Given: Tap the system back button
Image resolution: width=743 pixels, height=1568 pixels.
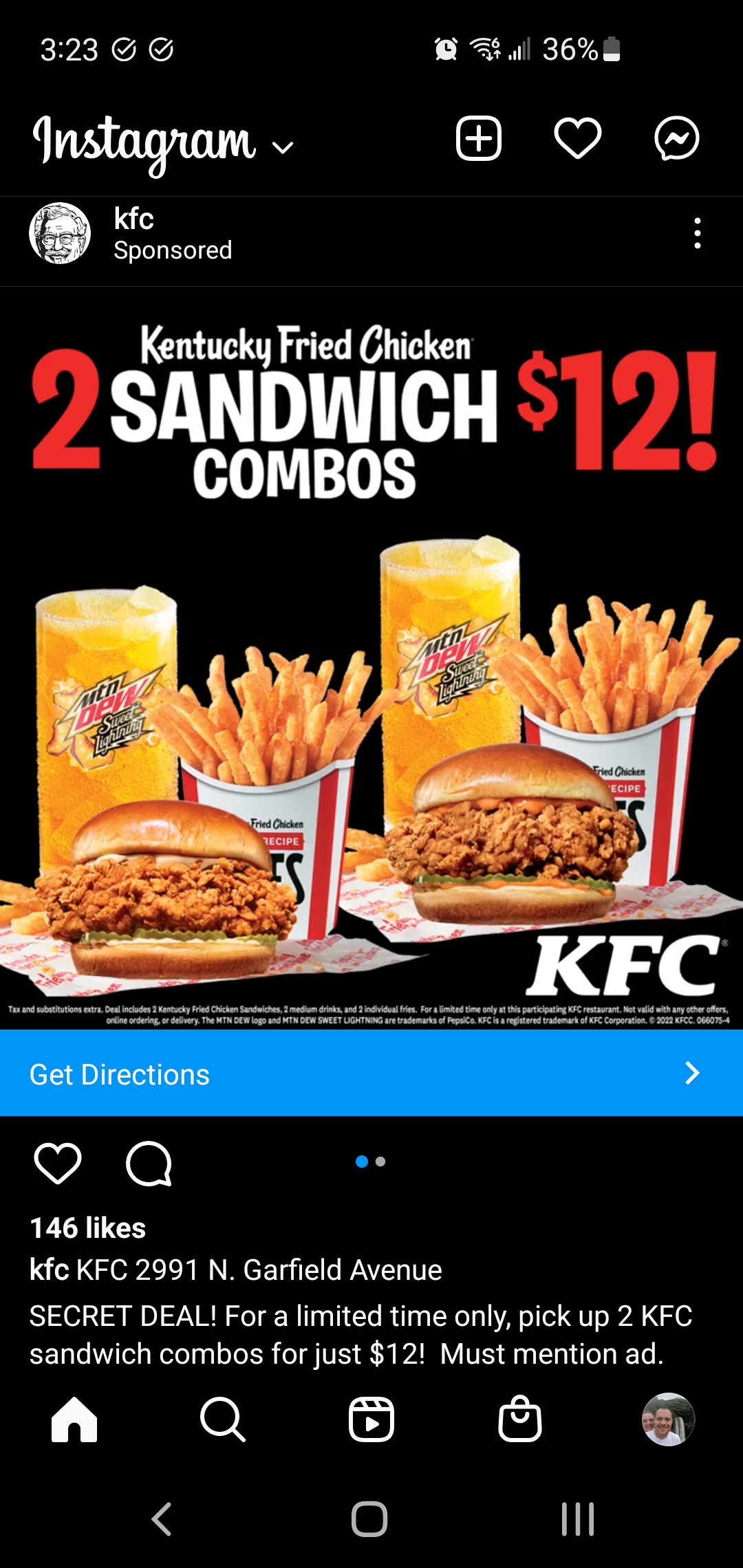Looking at the screenshot, I should tap(162, 1519).
